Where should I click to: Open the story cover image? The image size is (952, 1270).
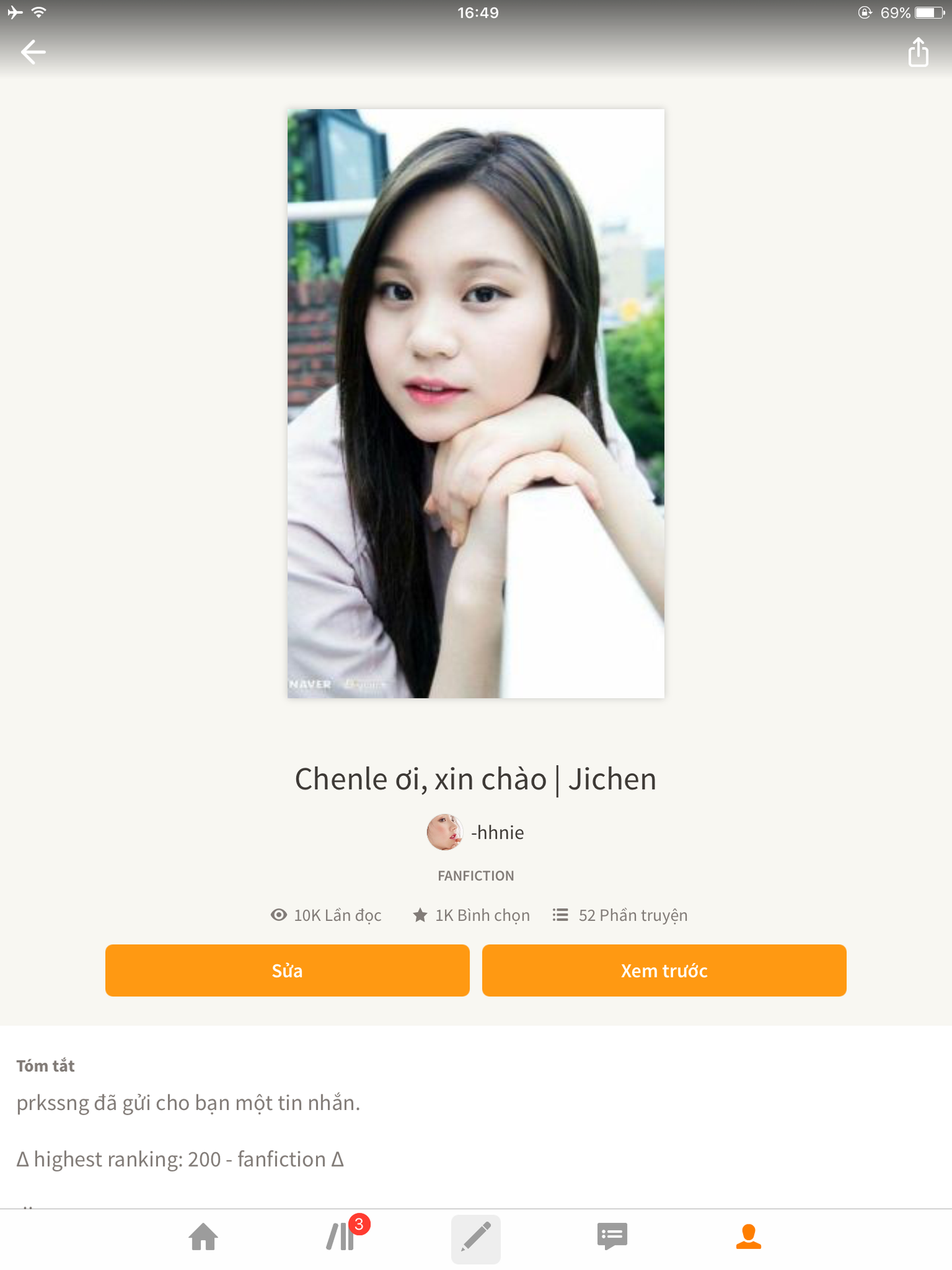point(476,403)
